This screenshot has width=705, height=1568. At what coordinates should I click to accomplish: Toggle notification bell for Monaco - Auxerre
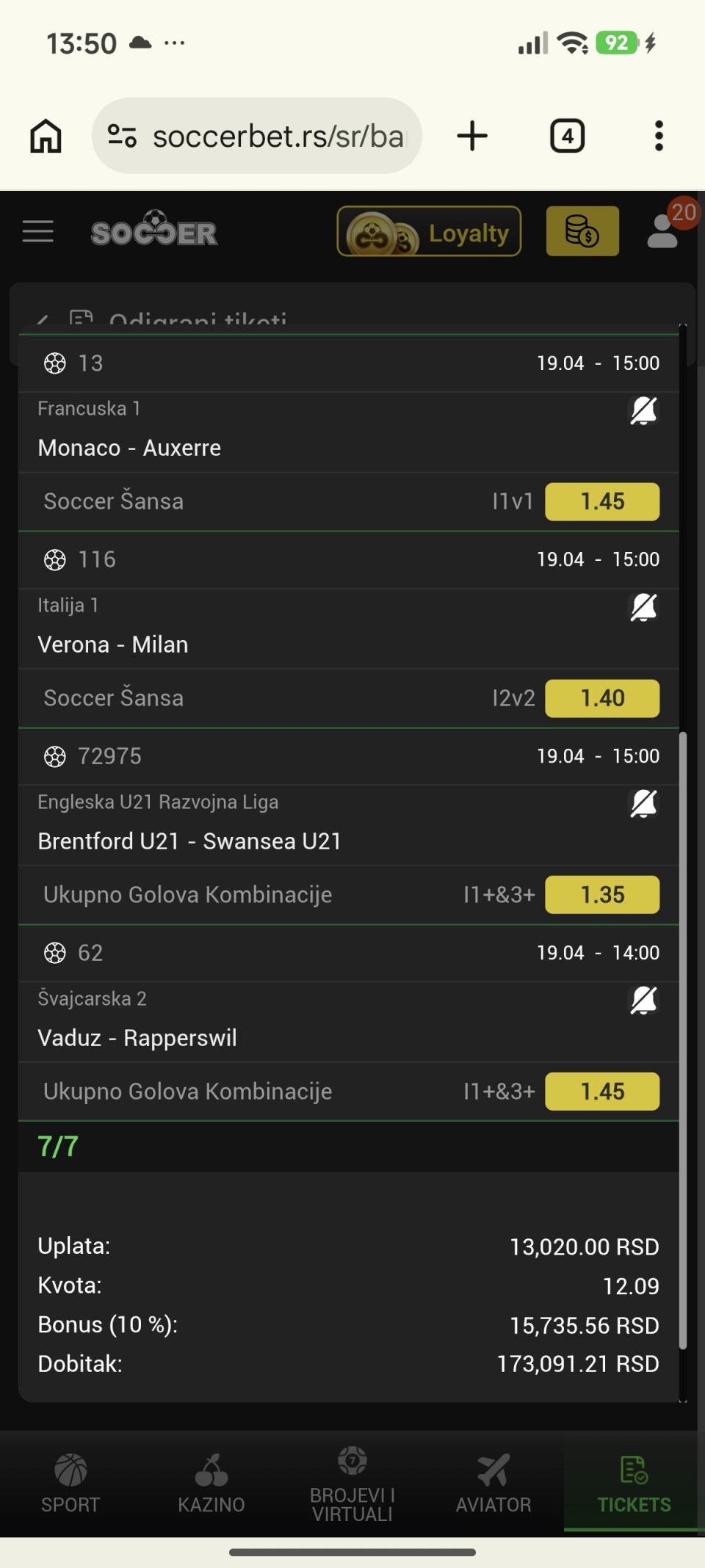[x=643, y=411]
